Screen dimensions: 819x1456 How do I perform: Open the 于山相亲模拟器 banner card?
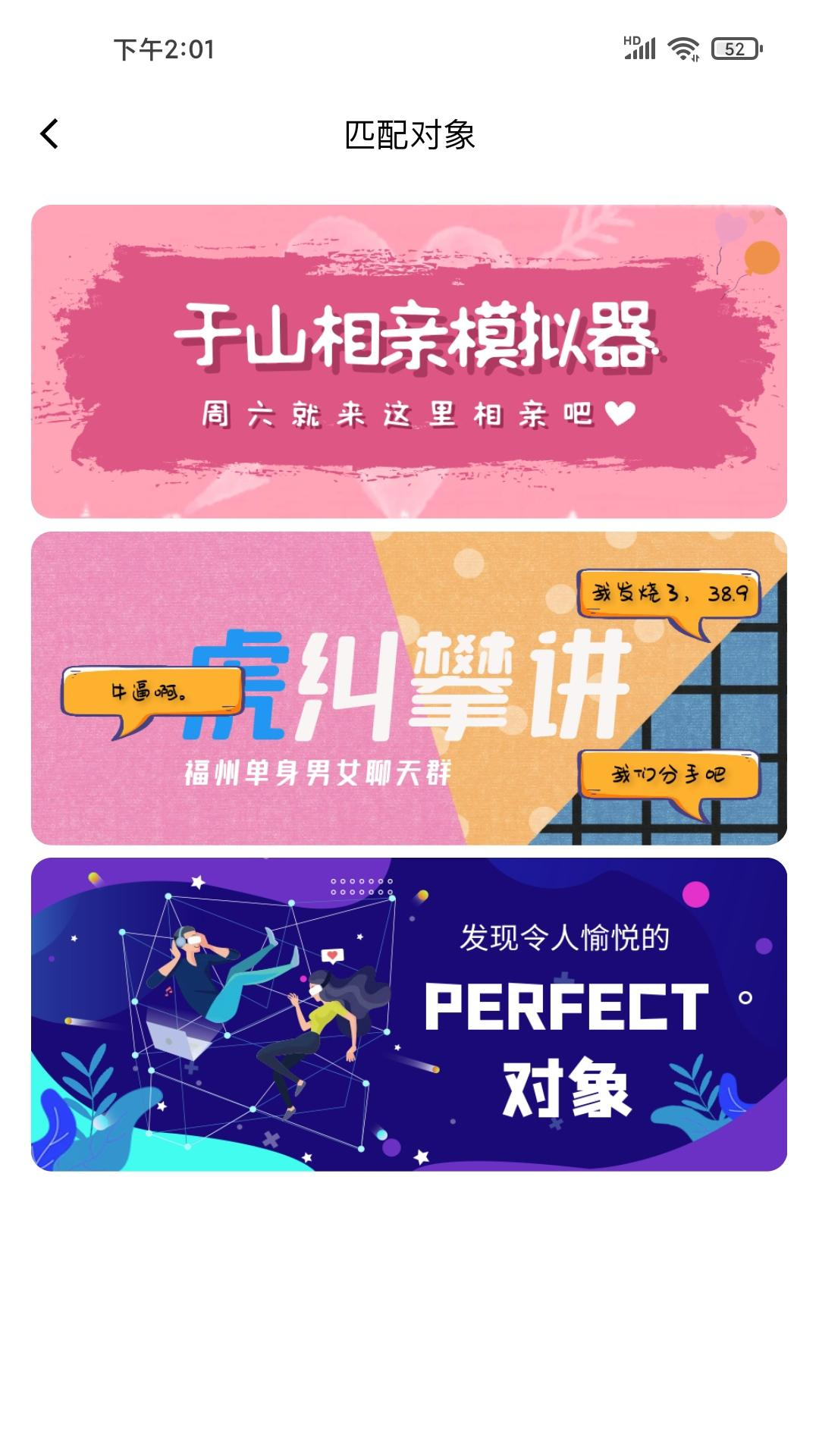(409, 361)
